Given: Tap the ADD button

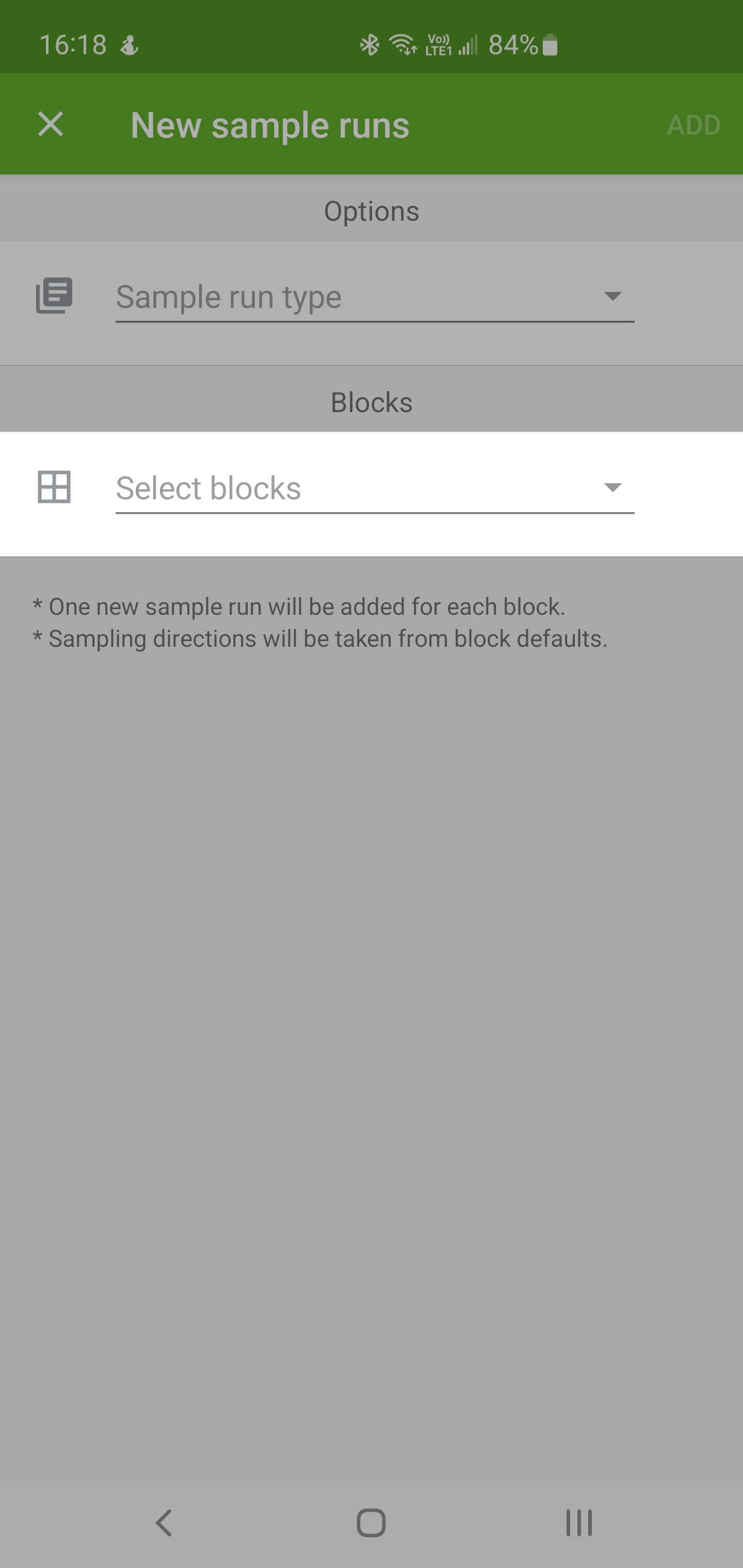Looking at the screenshot, I should coord(693,125).
